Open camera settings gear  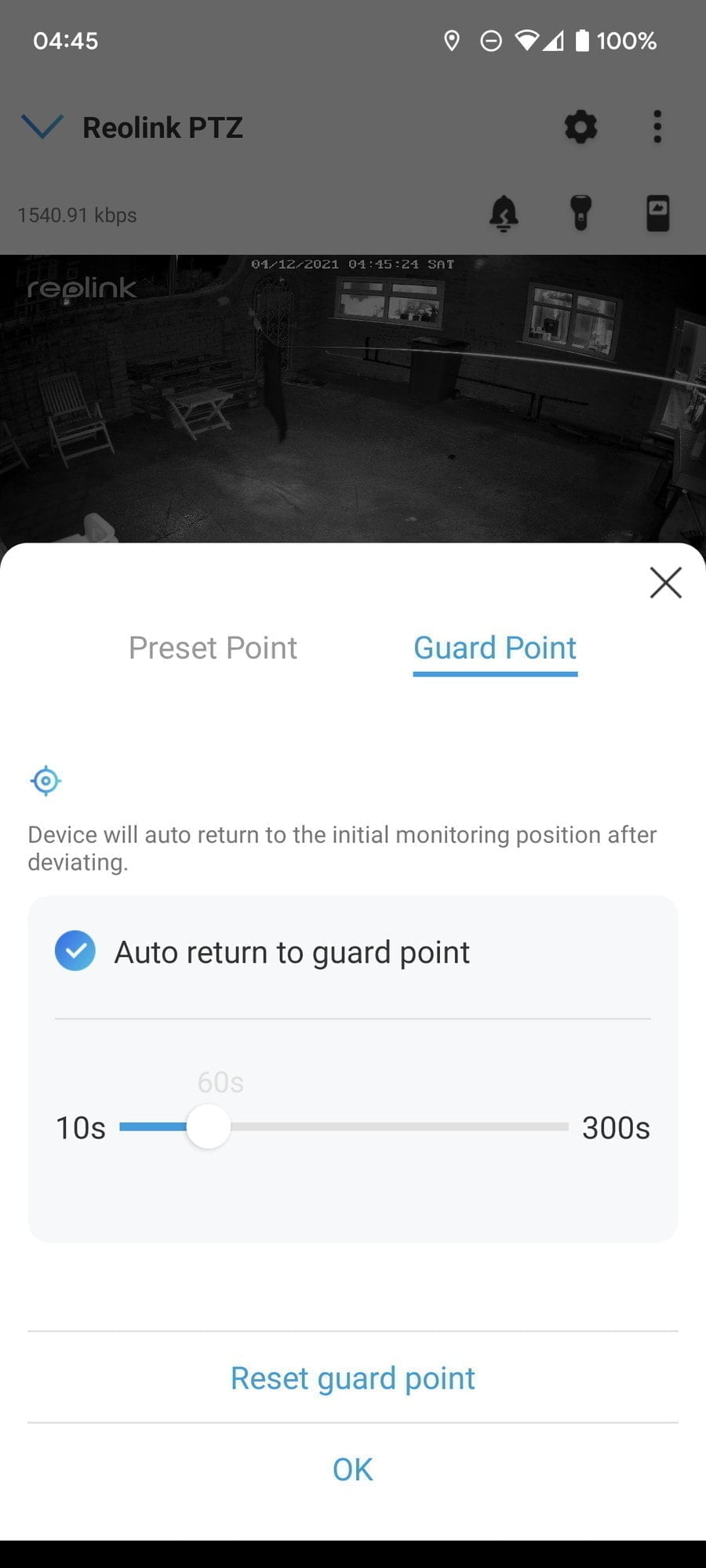click(580, 127)
